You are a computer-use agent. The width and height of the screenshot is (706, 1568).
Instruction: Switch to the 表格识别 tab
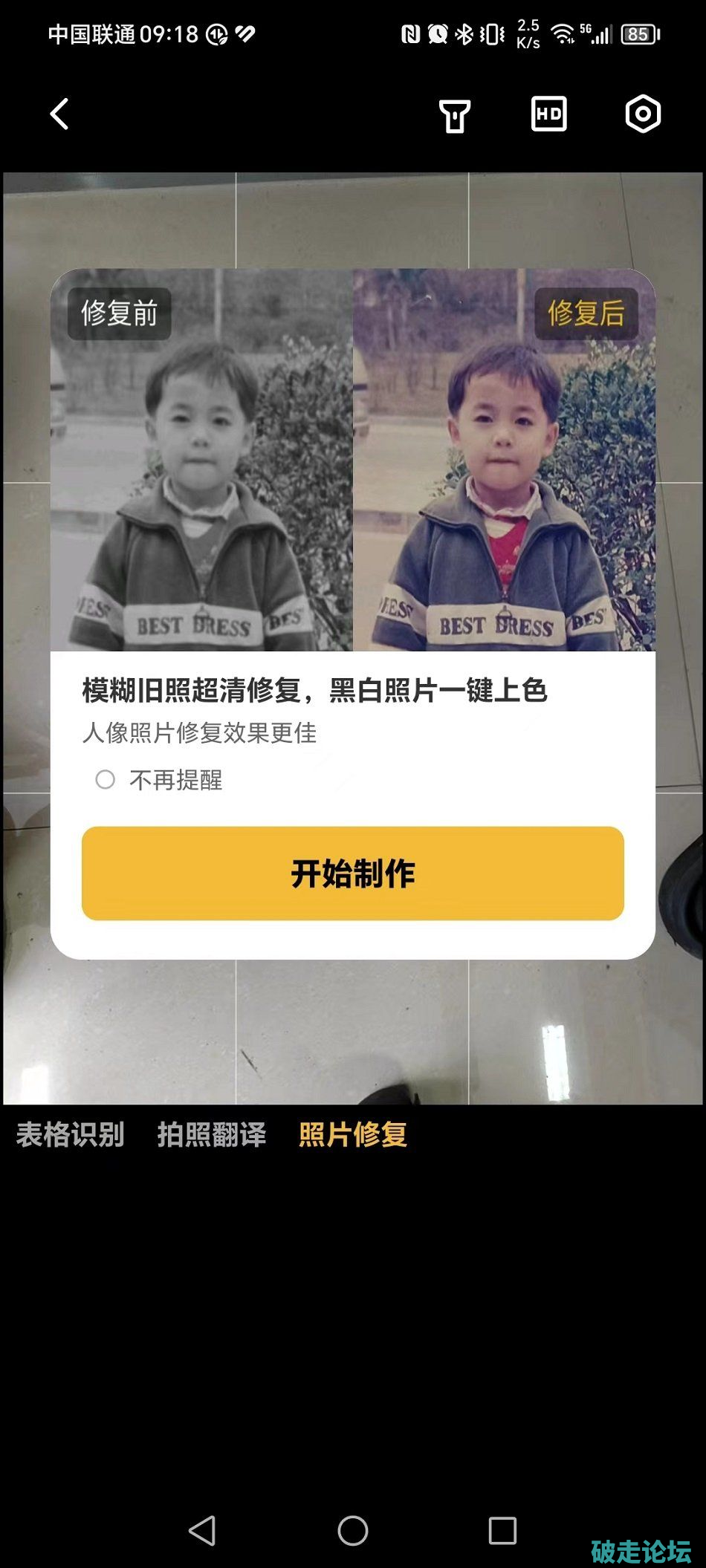(x=71, y=1134)
